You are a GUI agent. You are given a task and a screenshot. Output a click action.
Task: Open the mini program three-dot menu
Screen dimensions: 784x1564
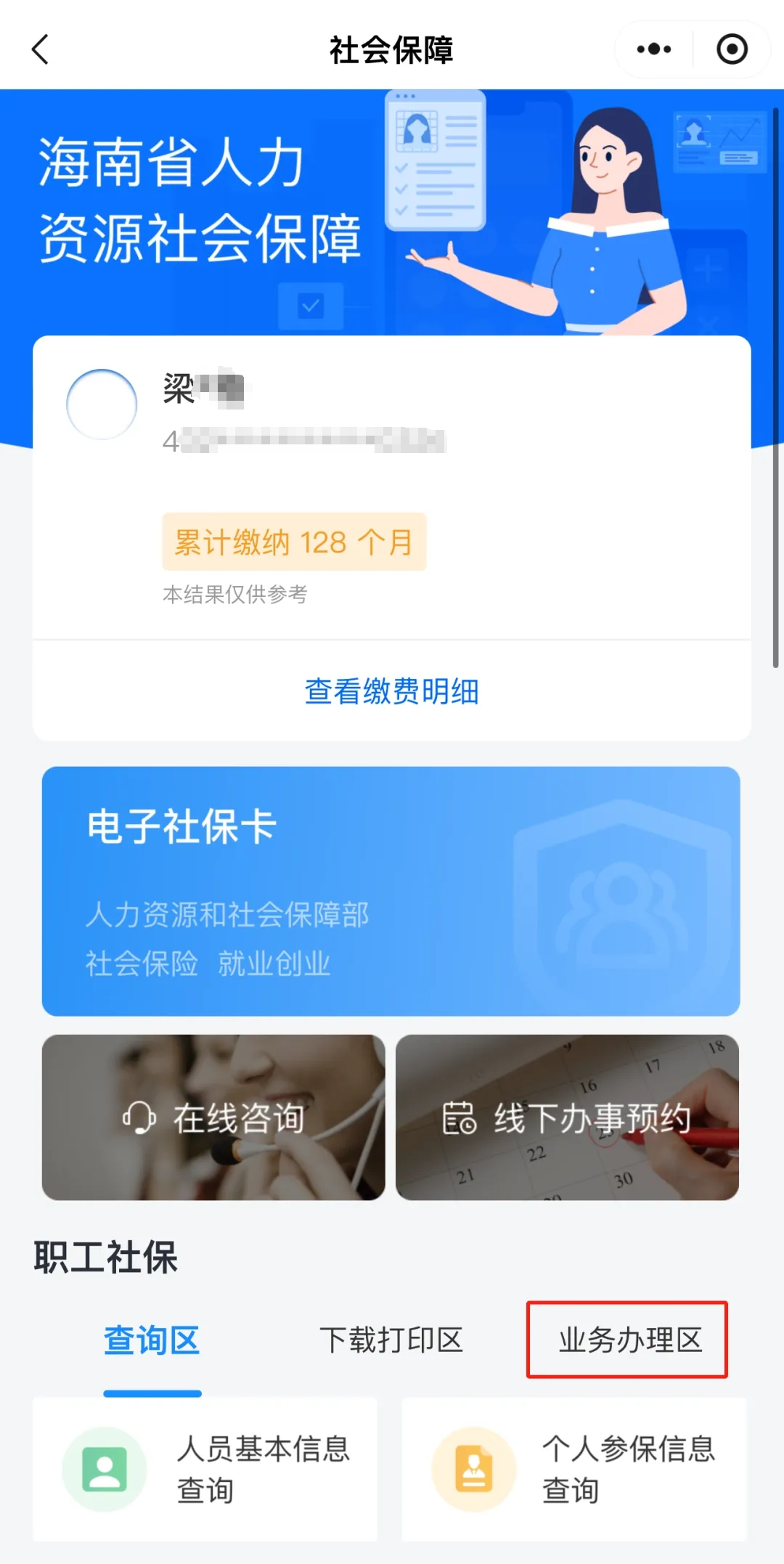point(653,49)
